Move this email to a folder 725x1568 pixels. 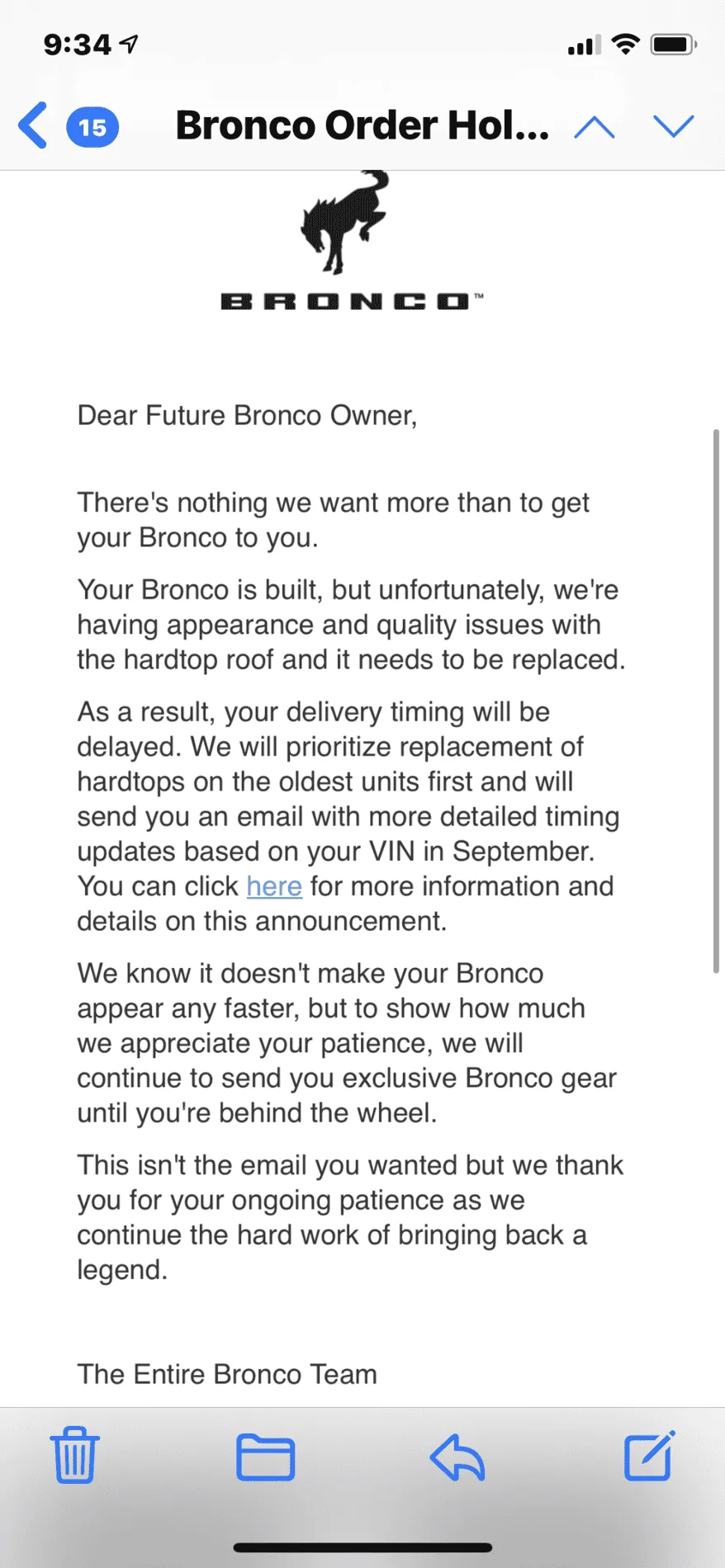point(265,1457)
